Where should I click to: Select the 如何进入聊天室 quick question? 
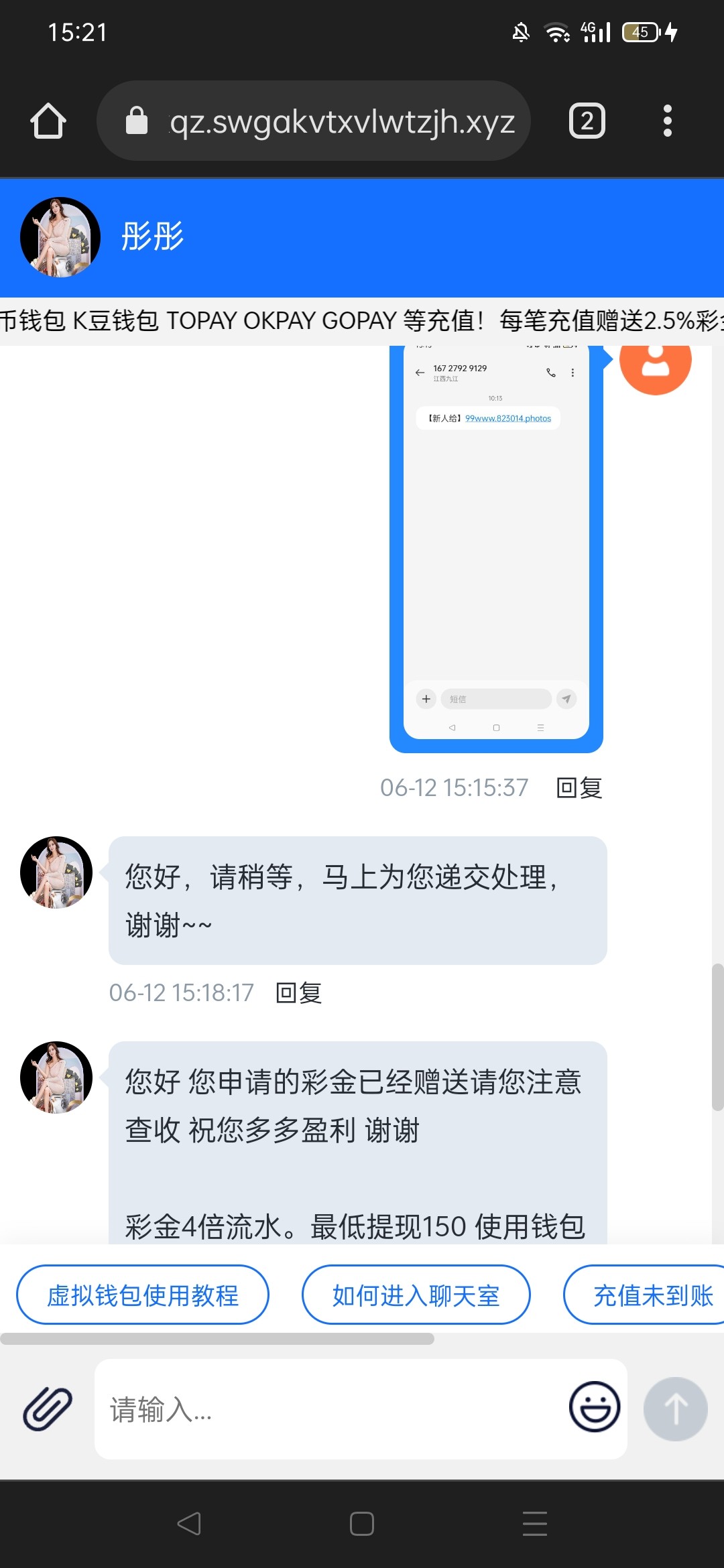[416, 1295]
